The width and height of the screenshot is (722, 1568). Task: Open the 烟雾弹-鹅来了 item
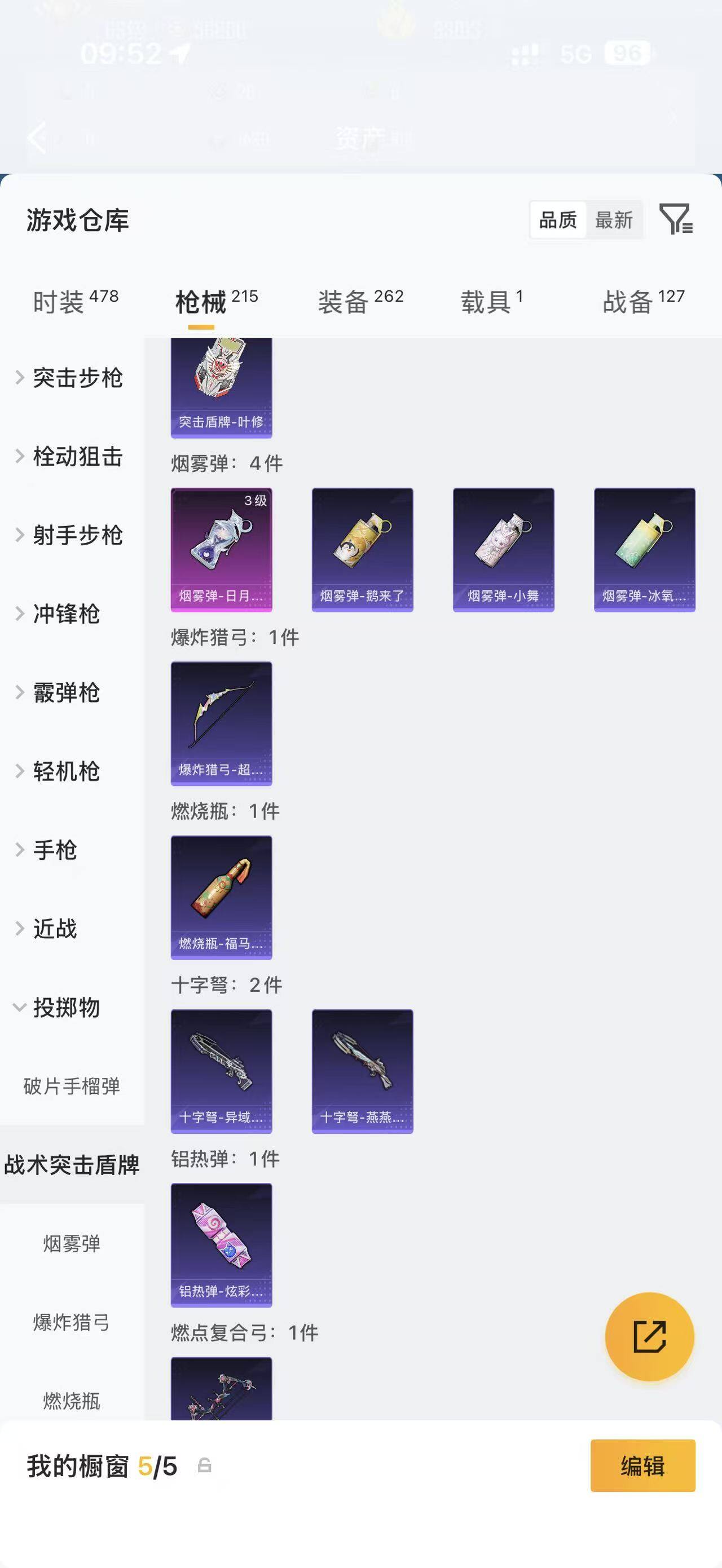click(362, 550)
